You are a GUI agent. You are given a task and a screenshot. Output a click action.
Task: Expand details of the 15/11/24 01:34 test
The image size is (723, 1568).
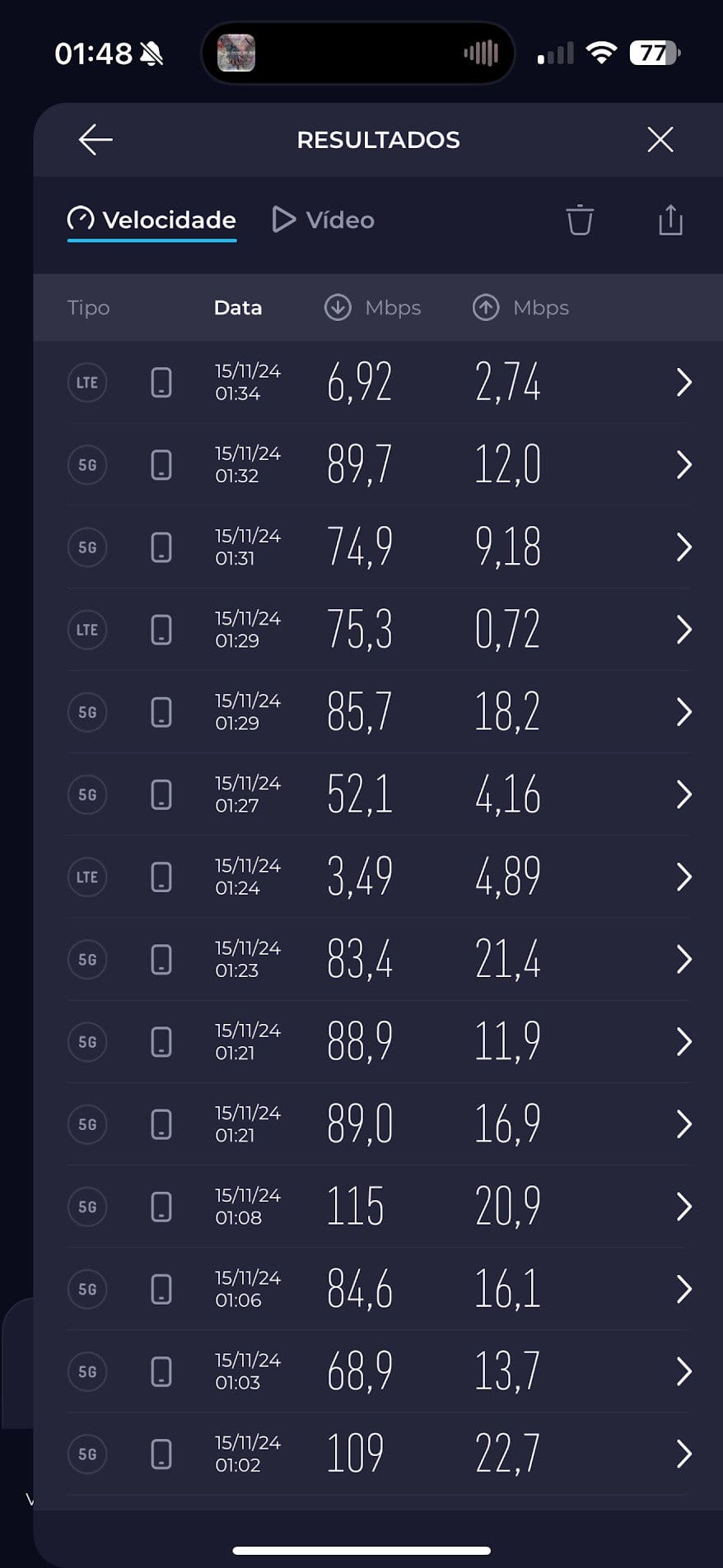pos(684,381)
